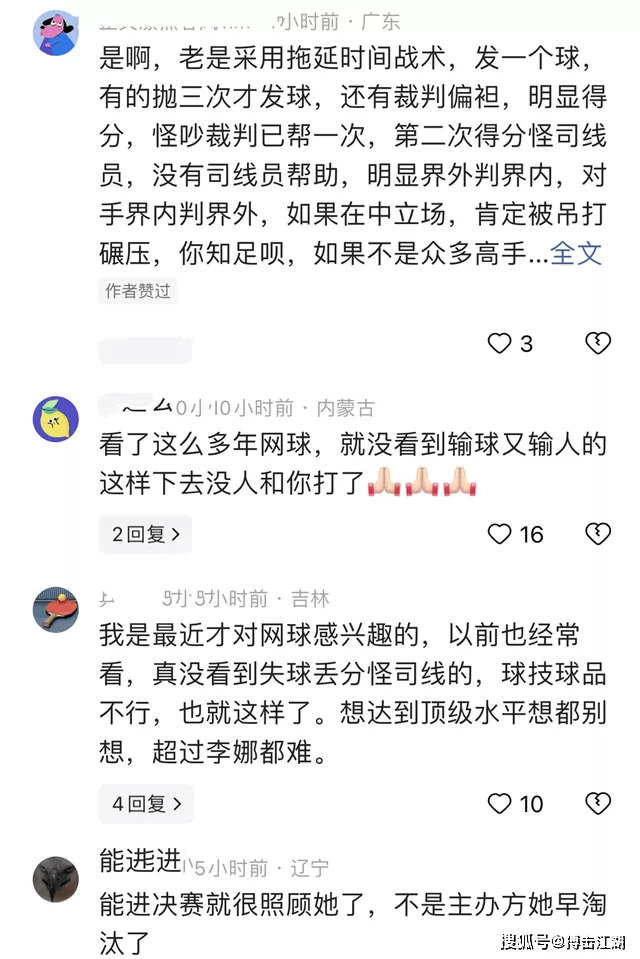Expand 2回复 under the 内蒙古 comment
640x959 pixels.
click(x=146, y=534)
